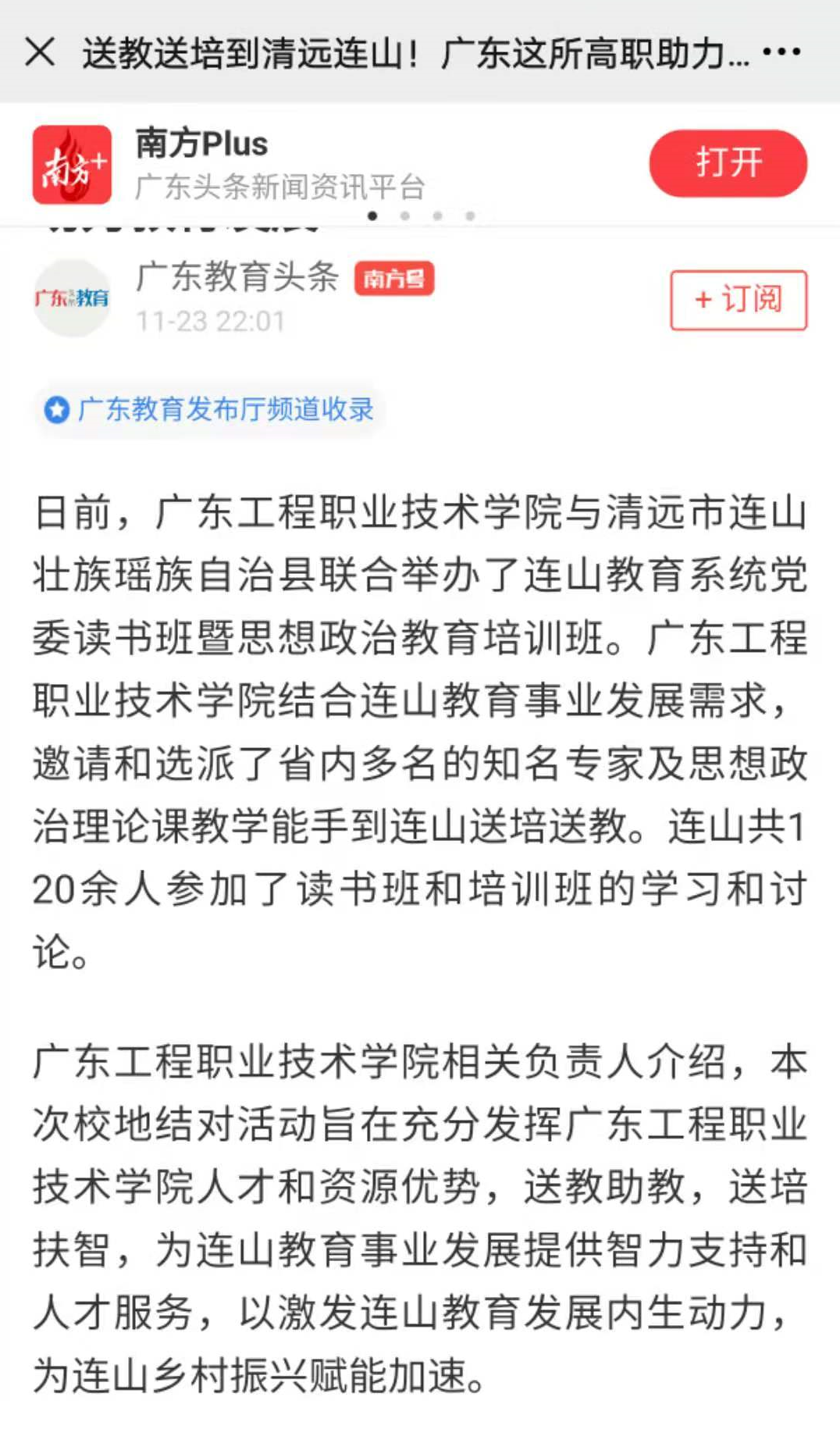Open the three-dot overflow menu
Viewport: 840px width, 1443px height.
click(x=781, y=52)
